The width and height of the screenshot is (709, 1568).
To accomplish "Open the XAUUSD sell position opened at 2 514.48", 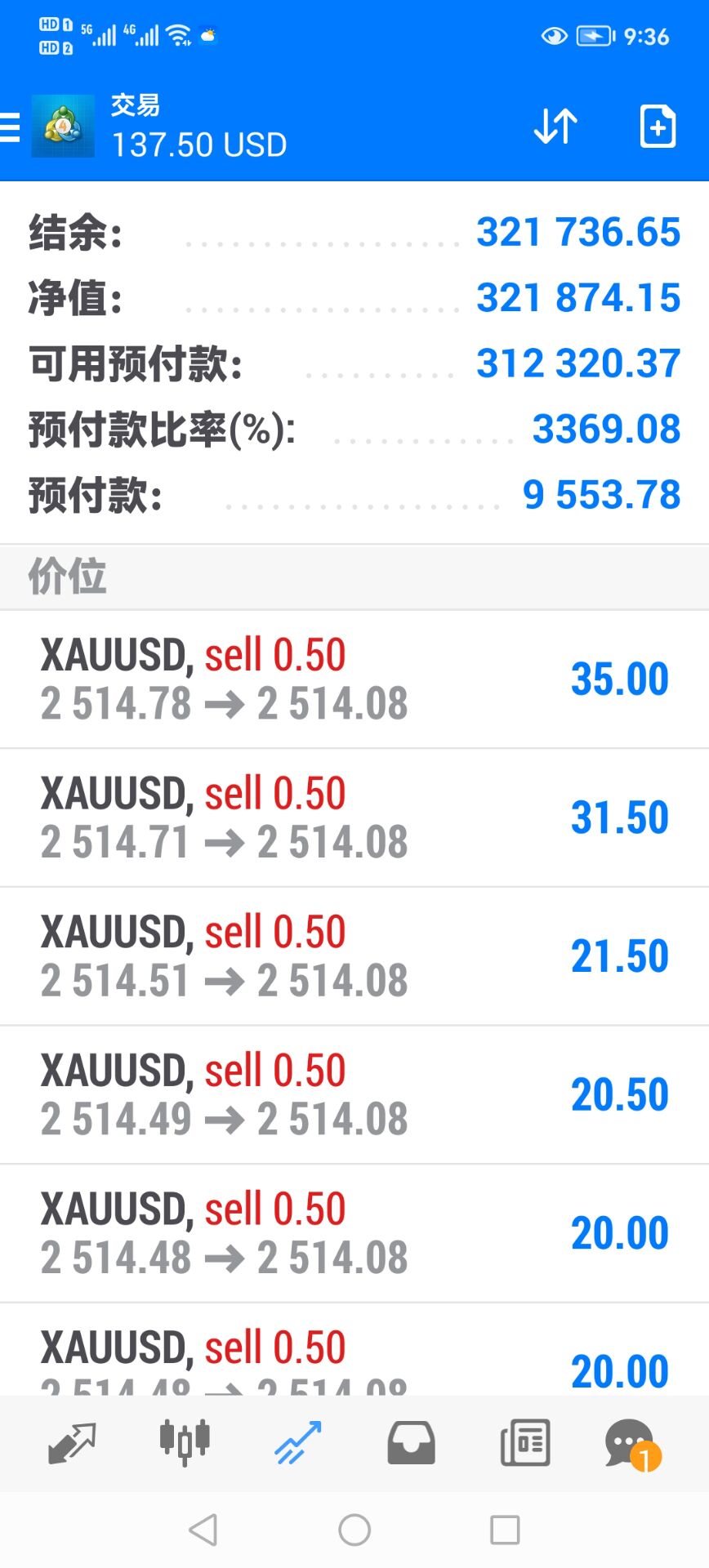I will pyautogui.click(x=354, y=1233).
